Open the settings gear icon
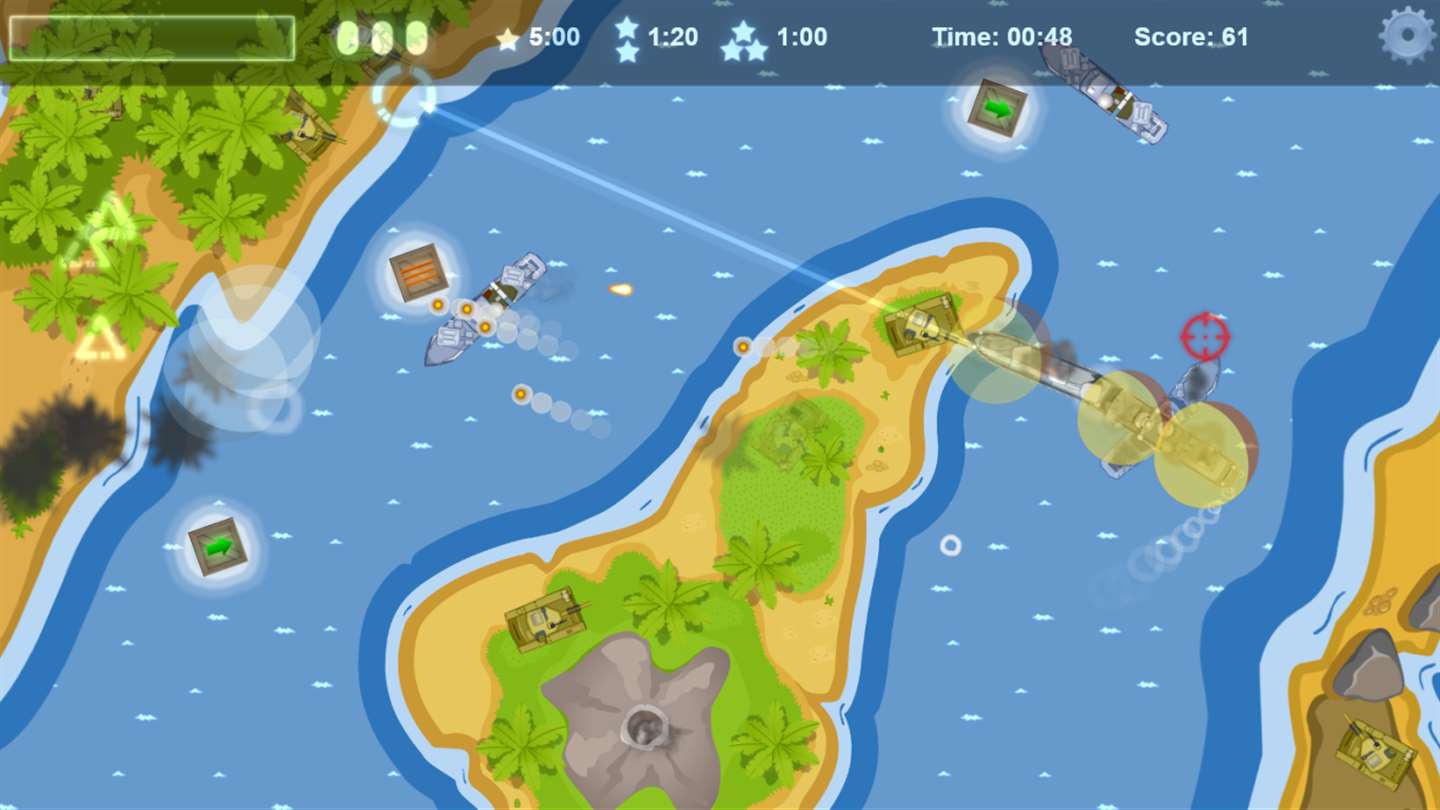The width and height of the screenshot is (1440, 810). 1407,35
